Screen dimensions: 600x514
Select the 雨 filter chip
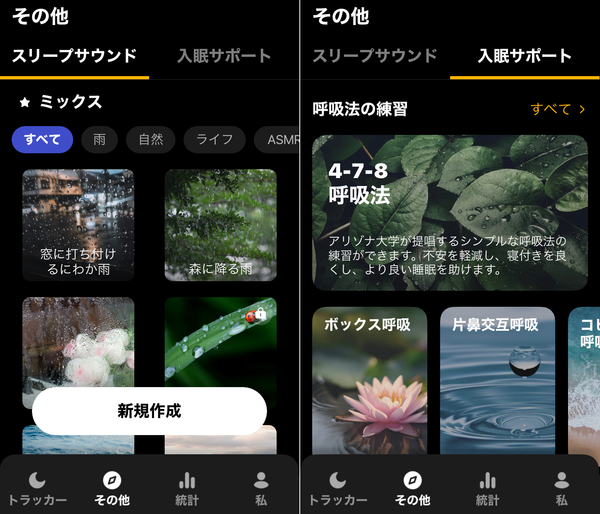tap(99, 139)
